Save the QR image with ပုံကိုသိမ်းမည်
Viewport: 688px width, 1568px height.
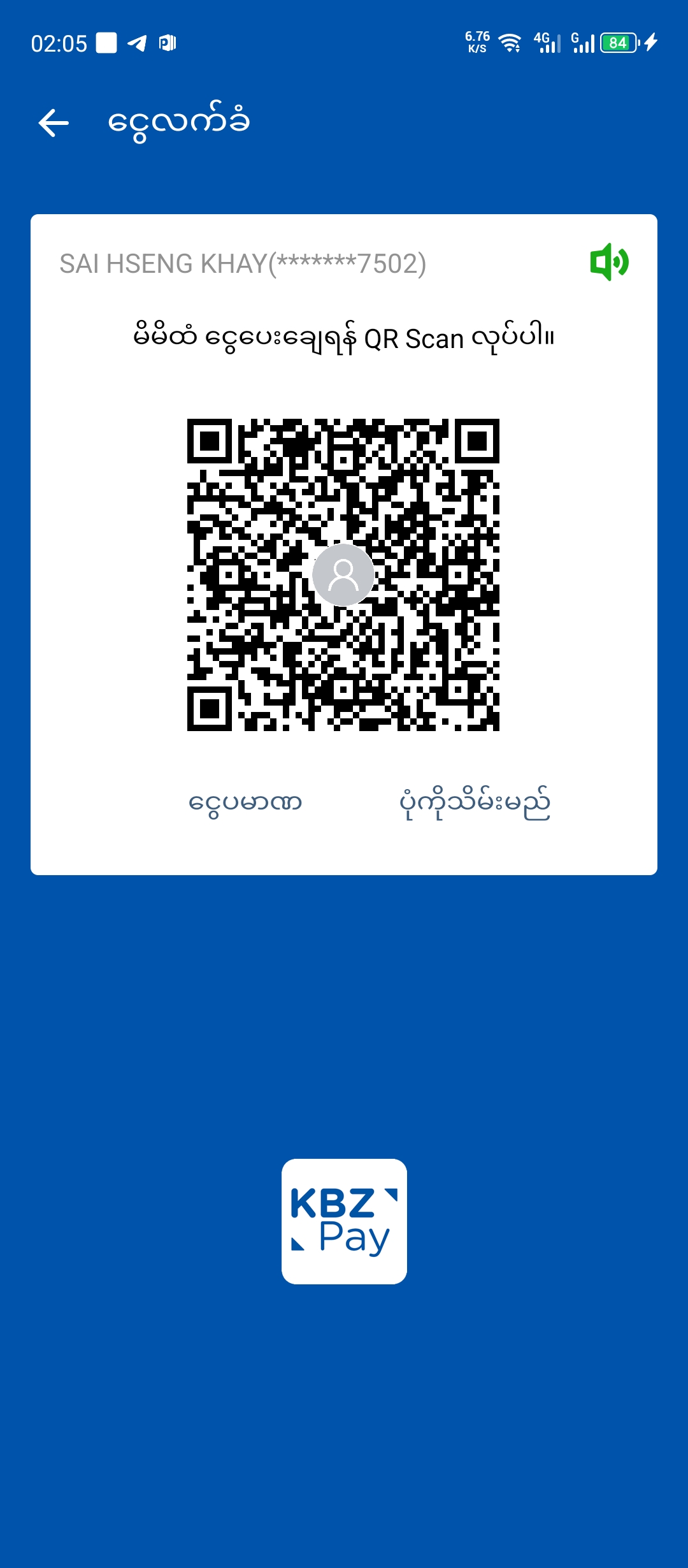click(475, 802)
